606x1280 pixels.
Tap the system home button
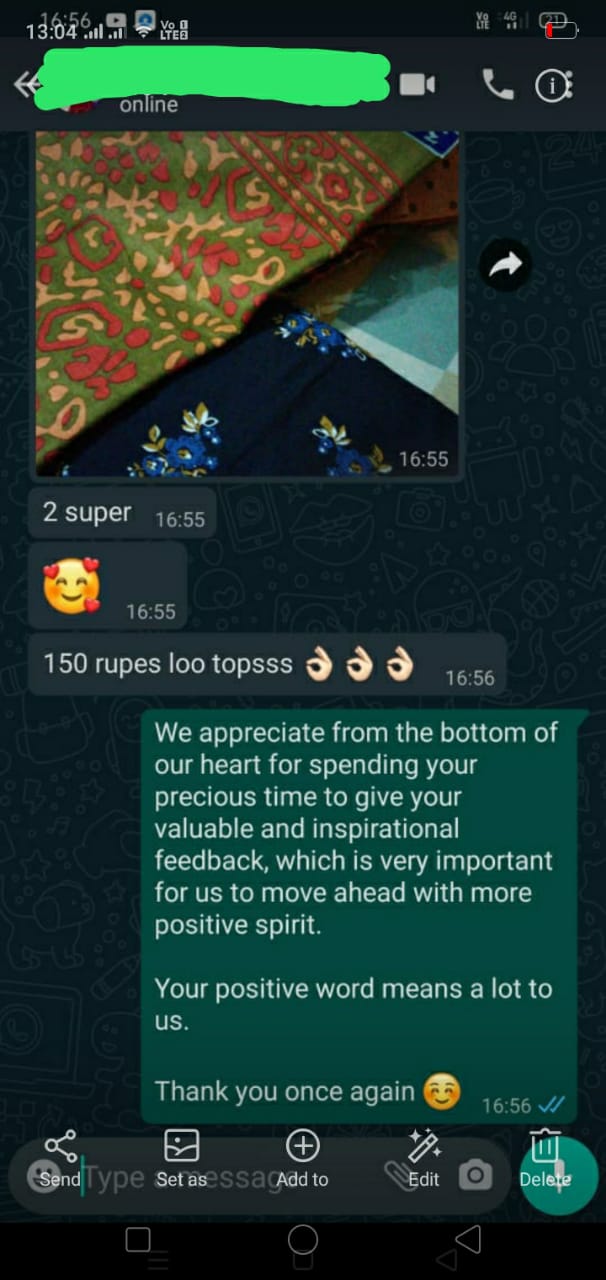click(x=303, y=1240)
